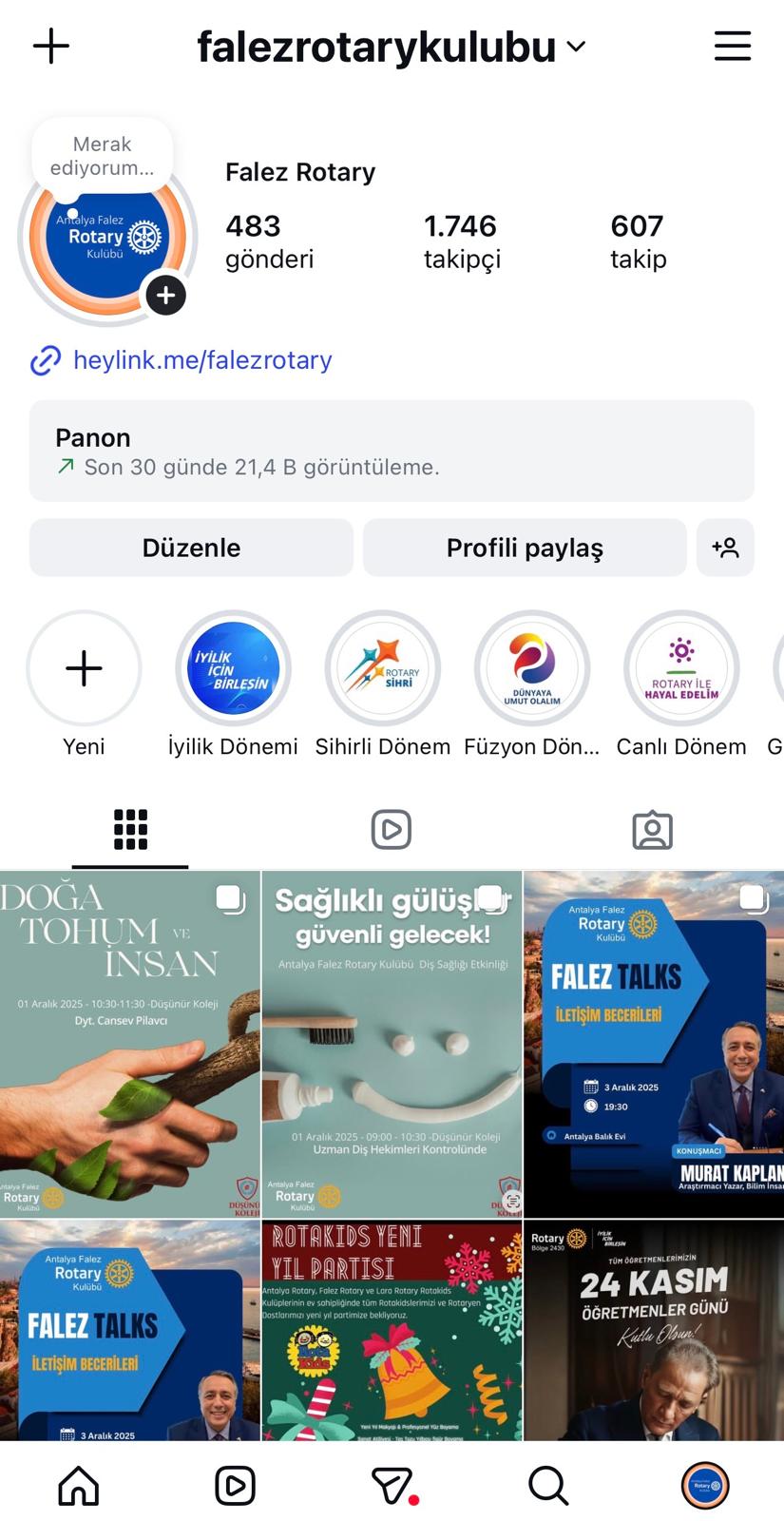784x1521 pixels.
Task: Open the Panon dashboard card
Action: (x=392, y=451)
